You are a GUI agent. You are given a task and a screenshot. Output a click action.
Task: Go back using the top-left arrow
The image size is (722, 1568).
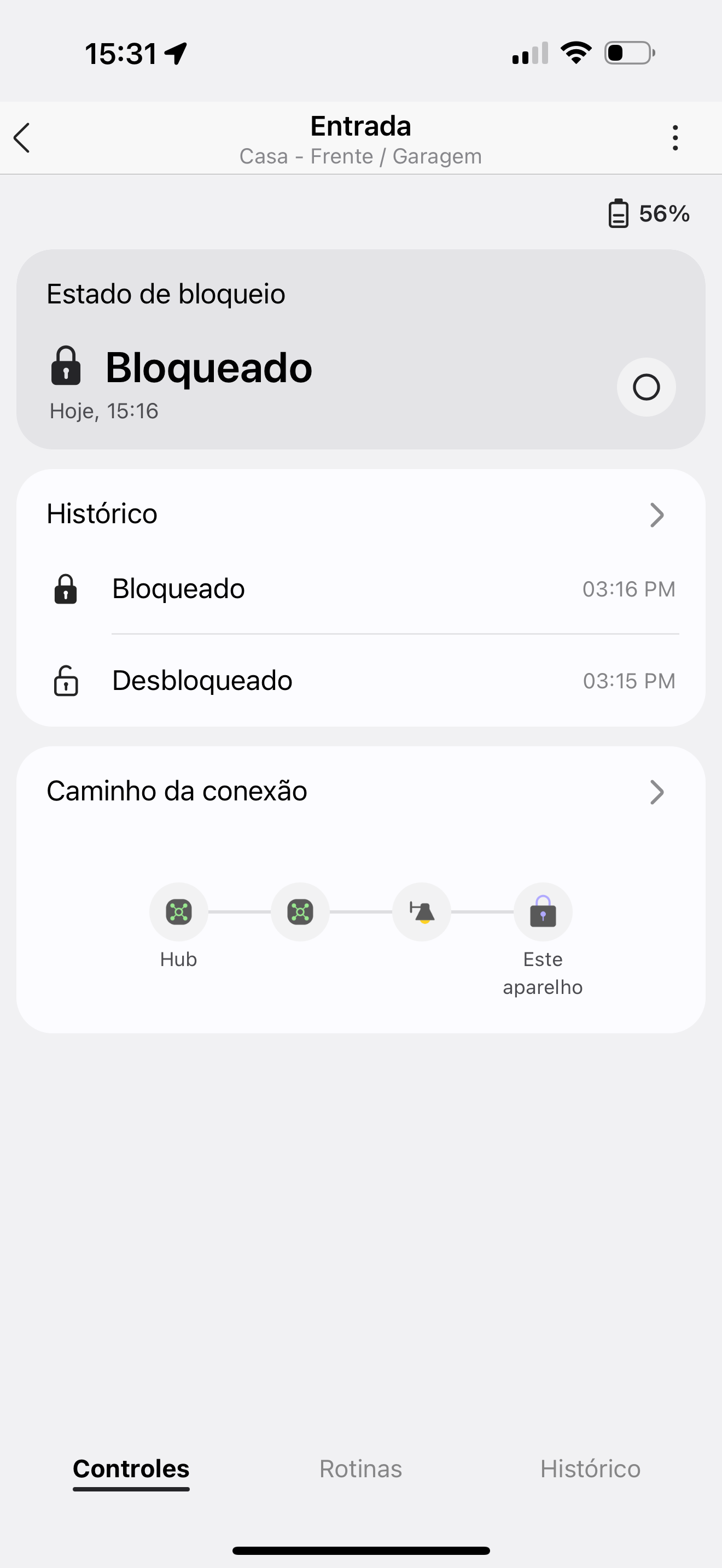pos(22,138)
